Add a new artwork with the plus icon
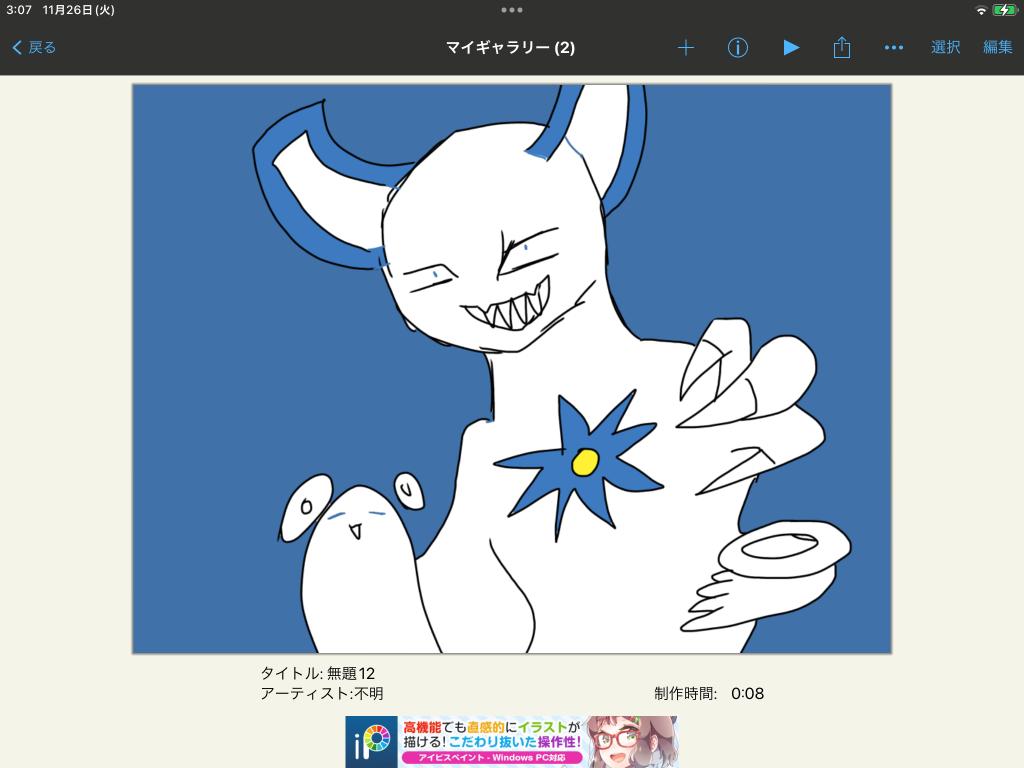 pos(686,47)
